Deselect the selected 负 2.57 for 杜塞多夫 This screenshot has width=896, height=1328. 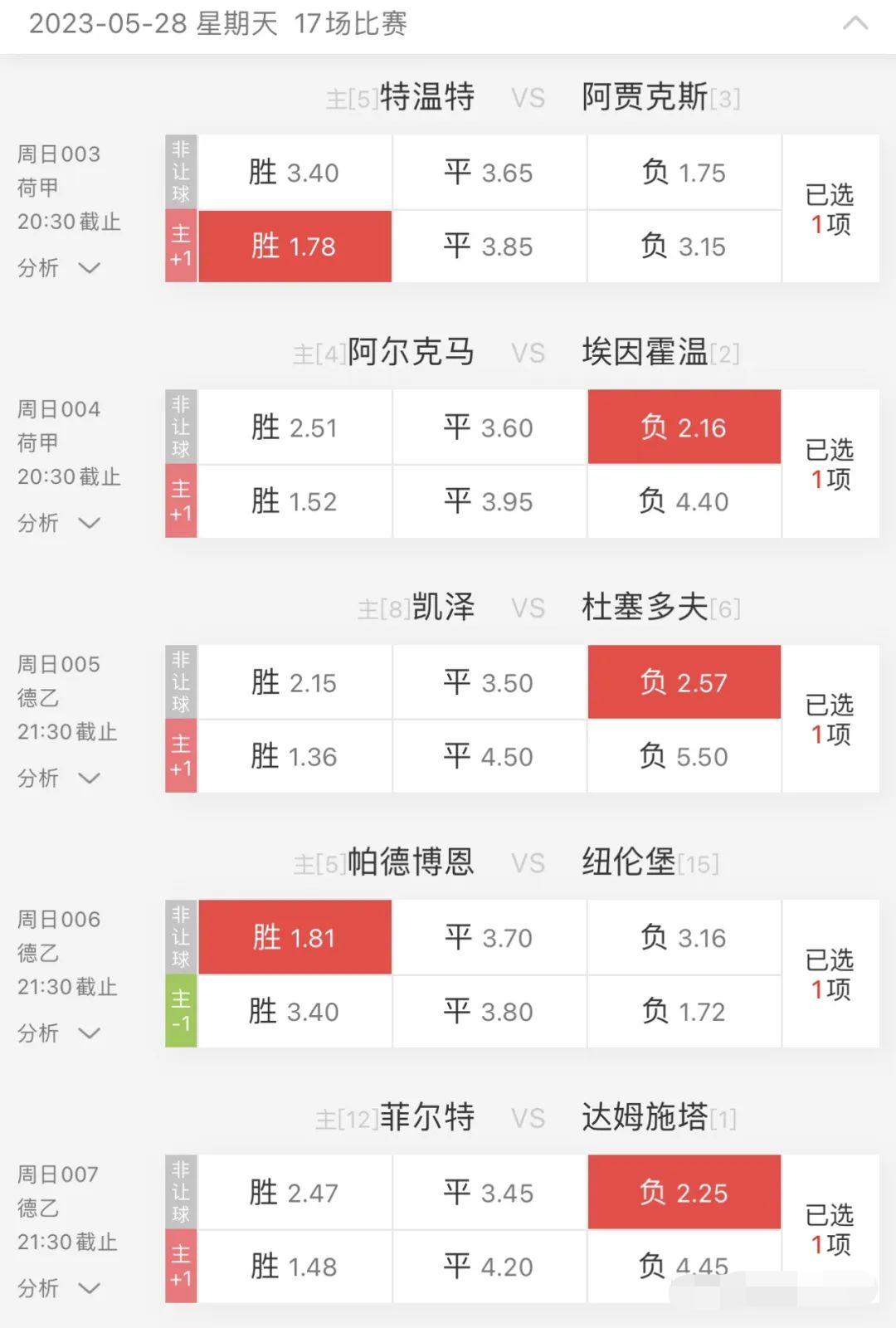(x=684, y=681)
